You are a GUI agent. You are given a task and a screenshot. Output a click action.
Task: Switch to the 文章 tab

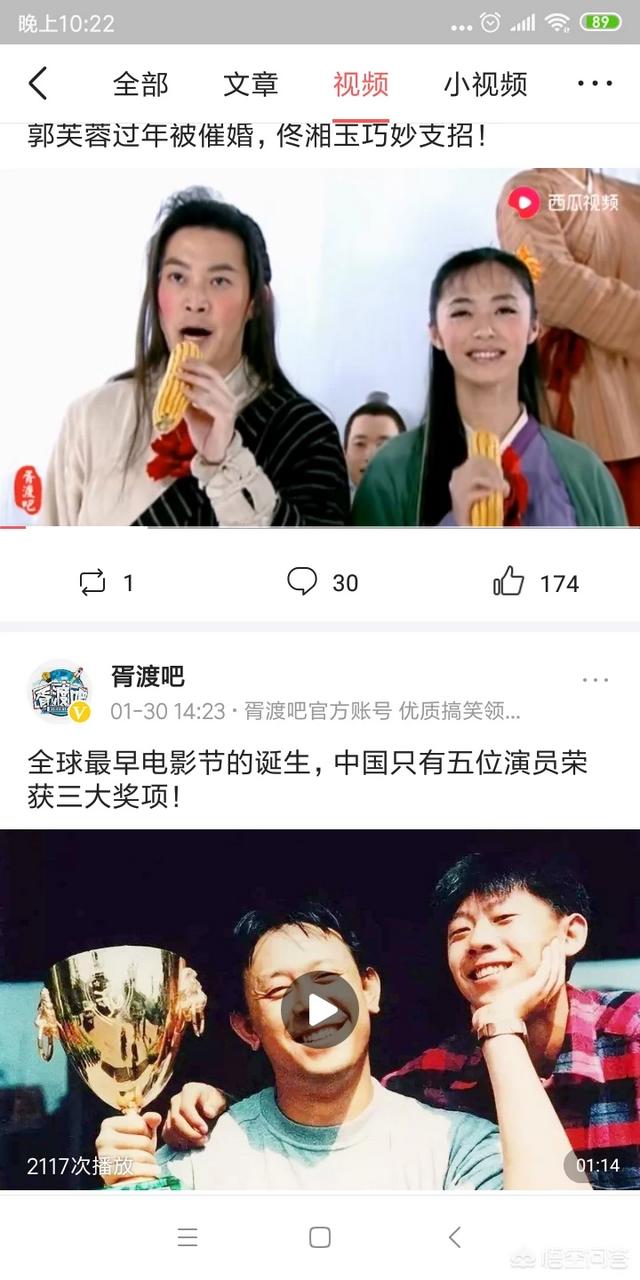click(x=250, y=84)
